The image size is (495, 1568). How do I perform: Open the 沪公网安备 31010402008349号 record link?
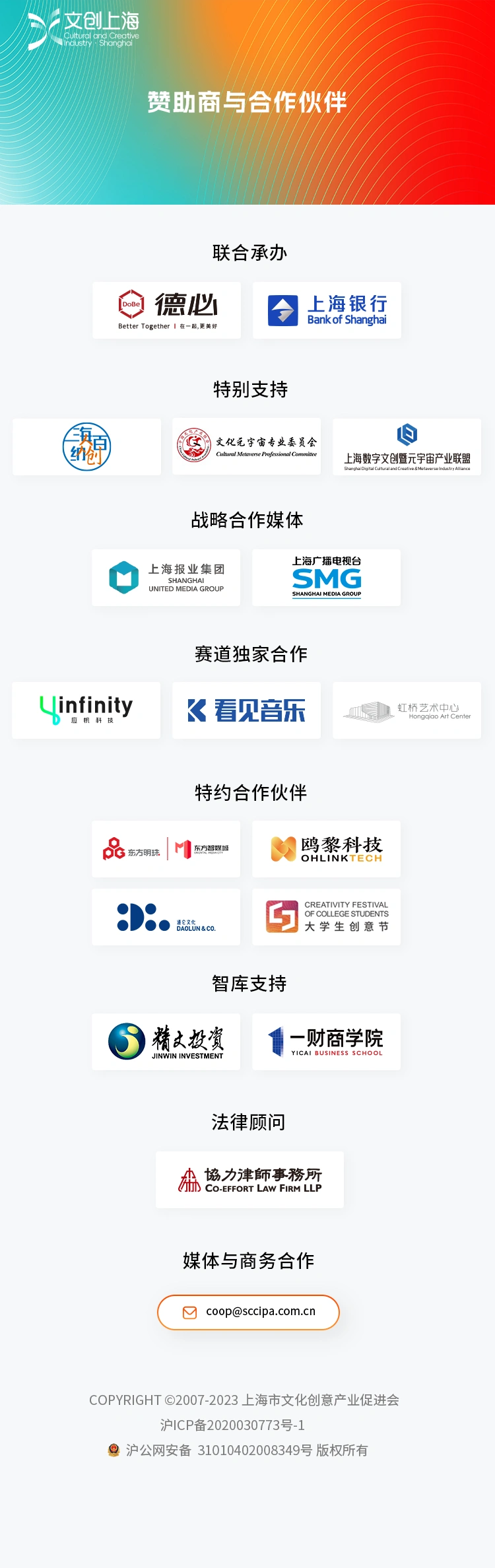pos(219,1450)
